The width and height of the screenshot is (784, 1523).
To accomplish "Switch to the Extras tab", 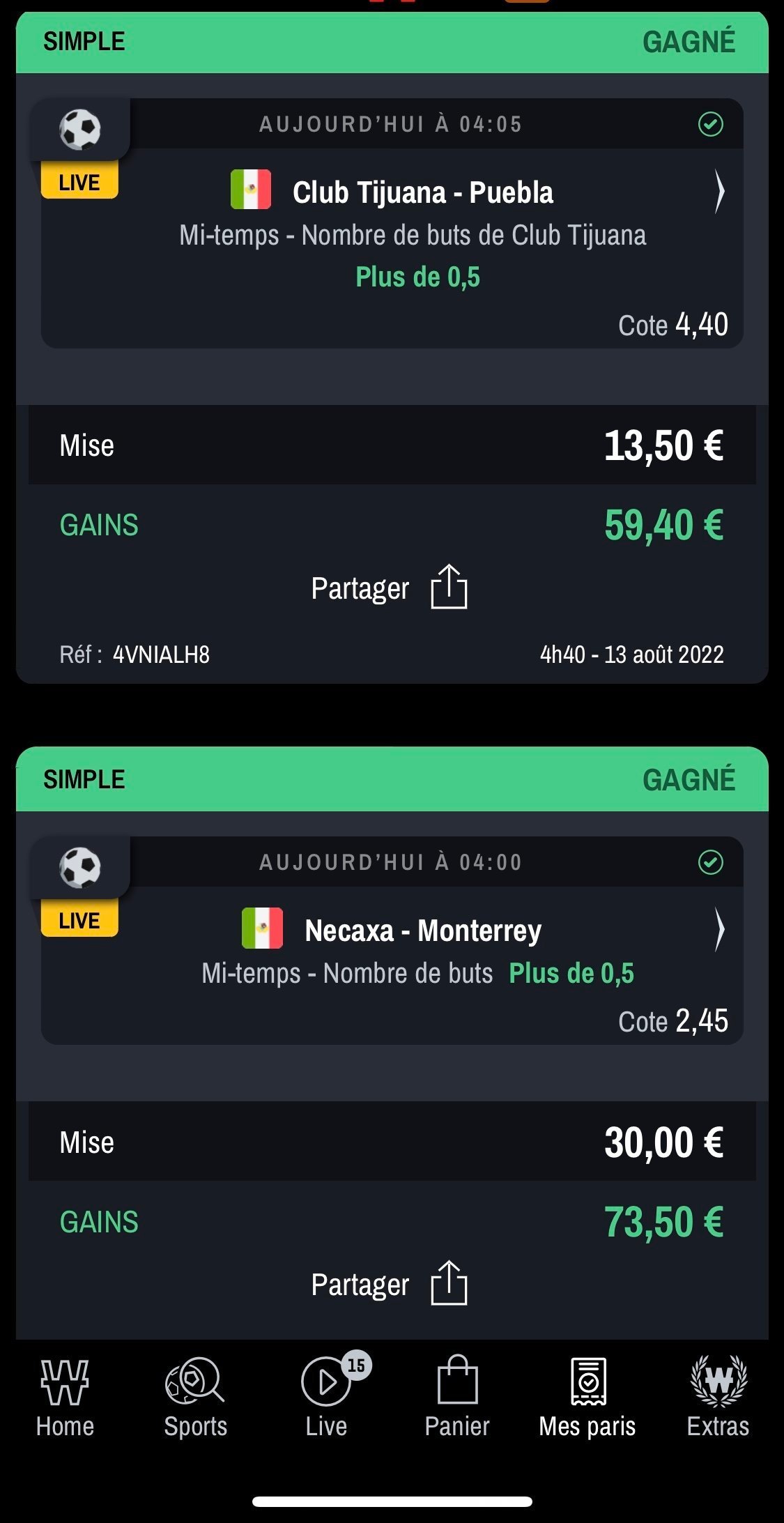I will pyautogui.click(x=718, y=1399).
